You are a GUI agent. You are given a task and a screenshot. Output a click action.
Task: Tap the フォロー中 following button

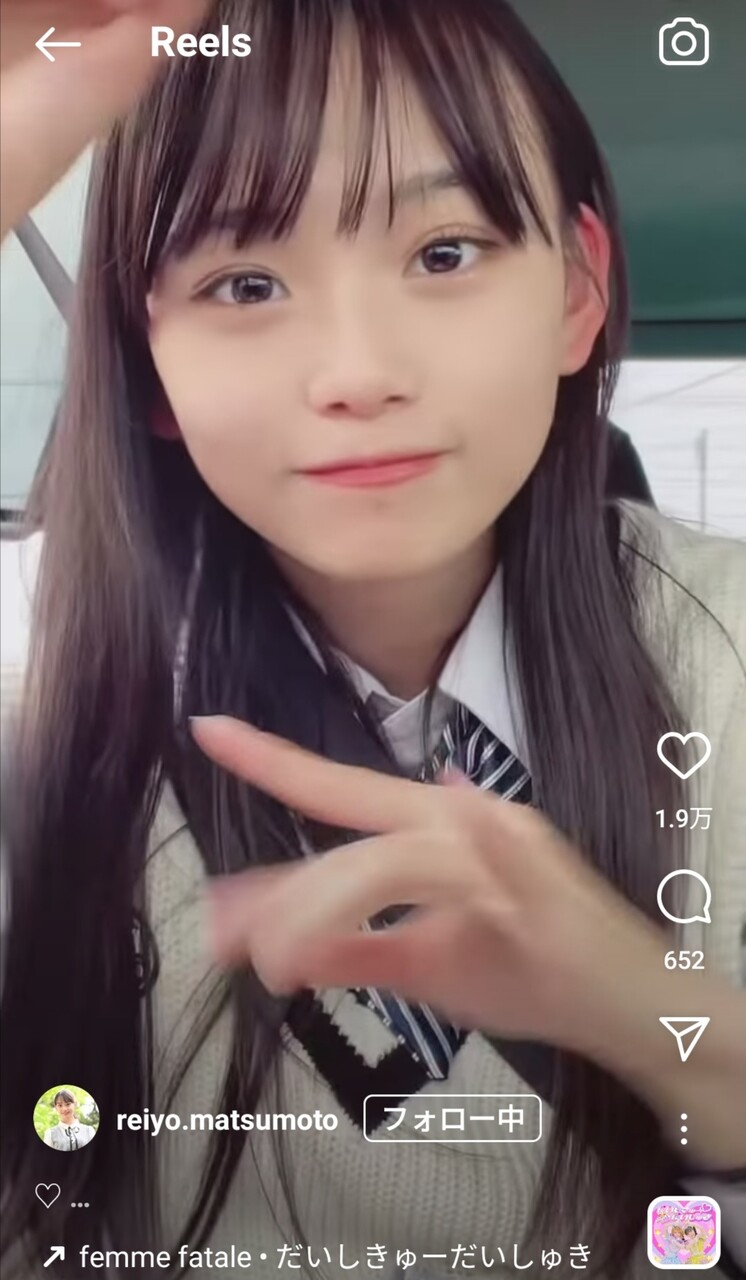coord(452,1118)
